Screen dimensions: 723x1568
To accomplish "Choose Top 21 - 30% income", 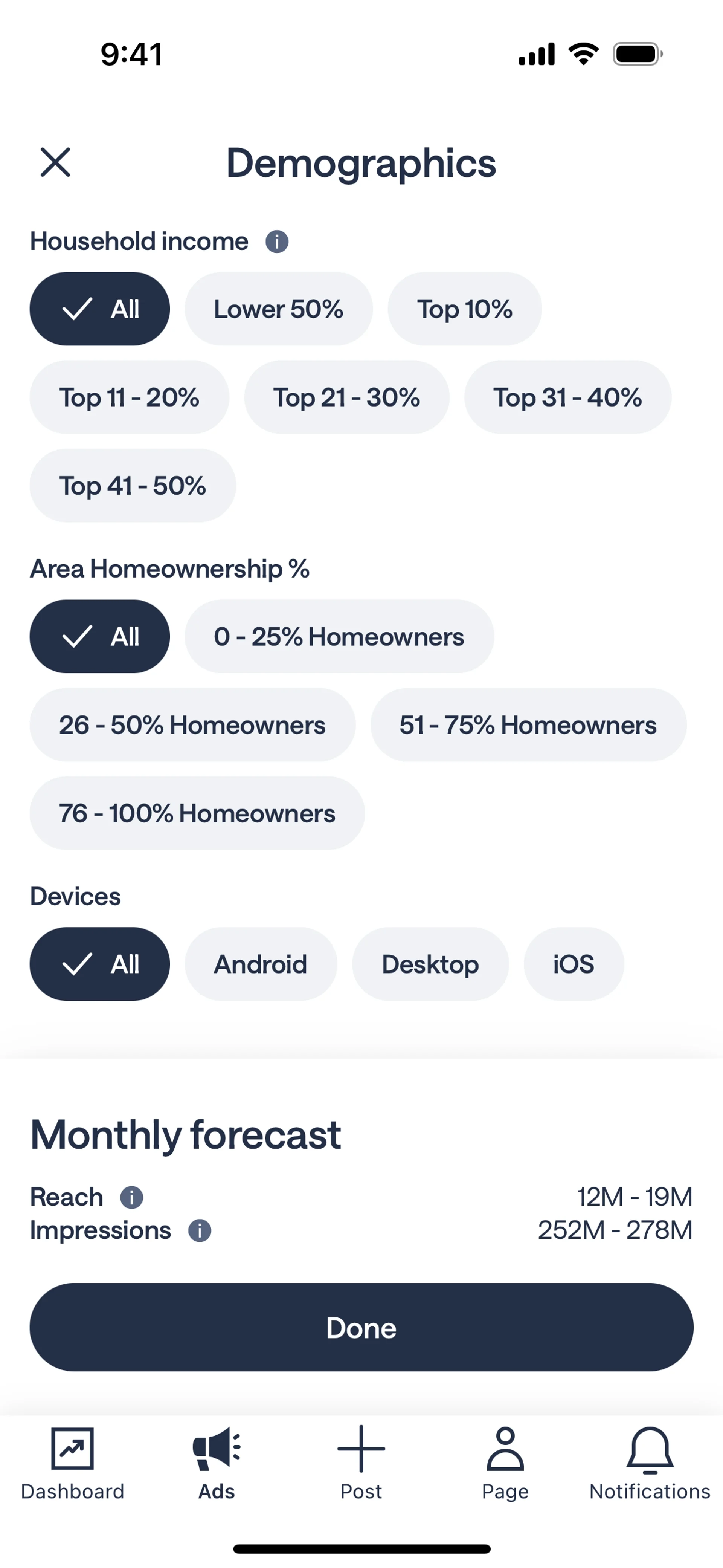I will pyautogui.click(x=346, y=397).
